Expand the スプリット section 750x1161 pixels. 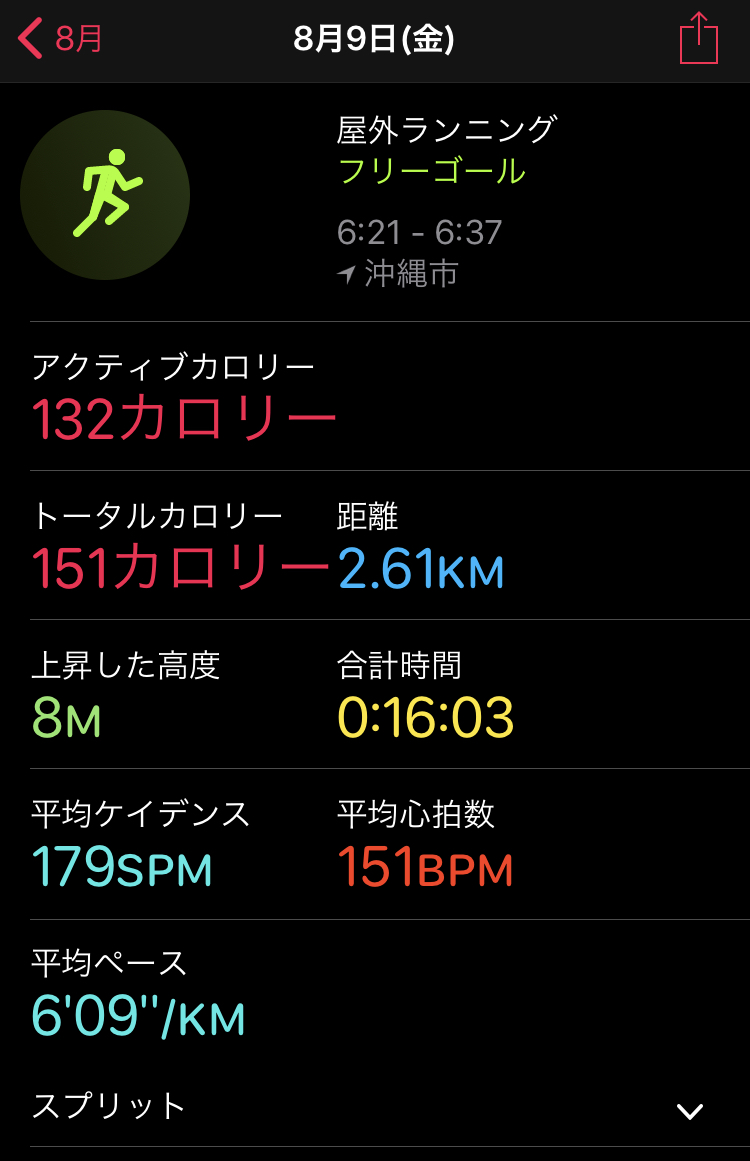tap(689, 1110)
